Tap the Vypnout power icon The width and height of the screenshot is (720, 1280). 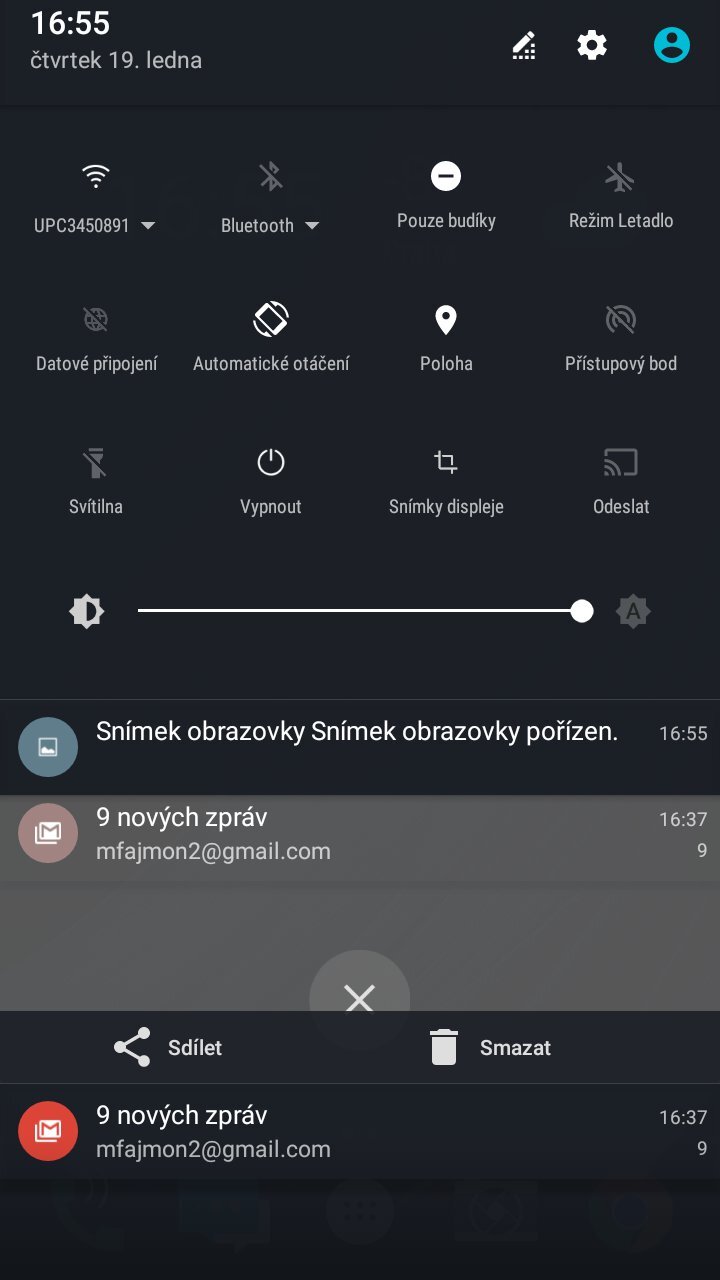point(270,462)
